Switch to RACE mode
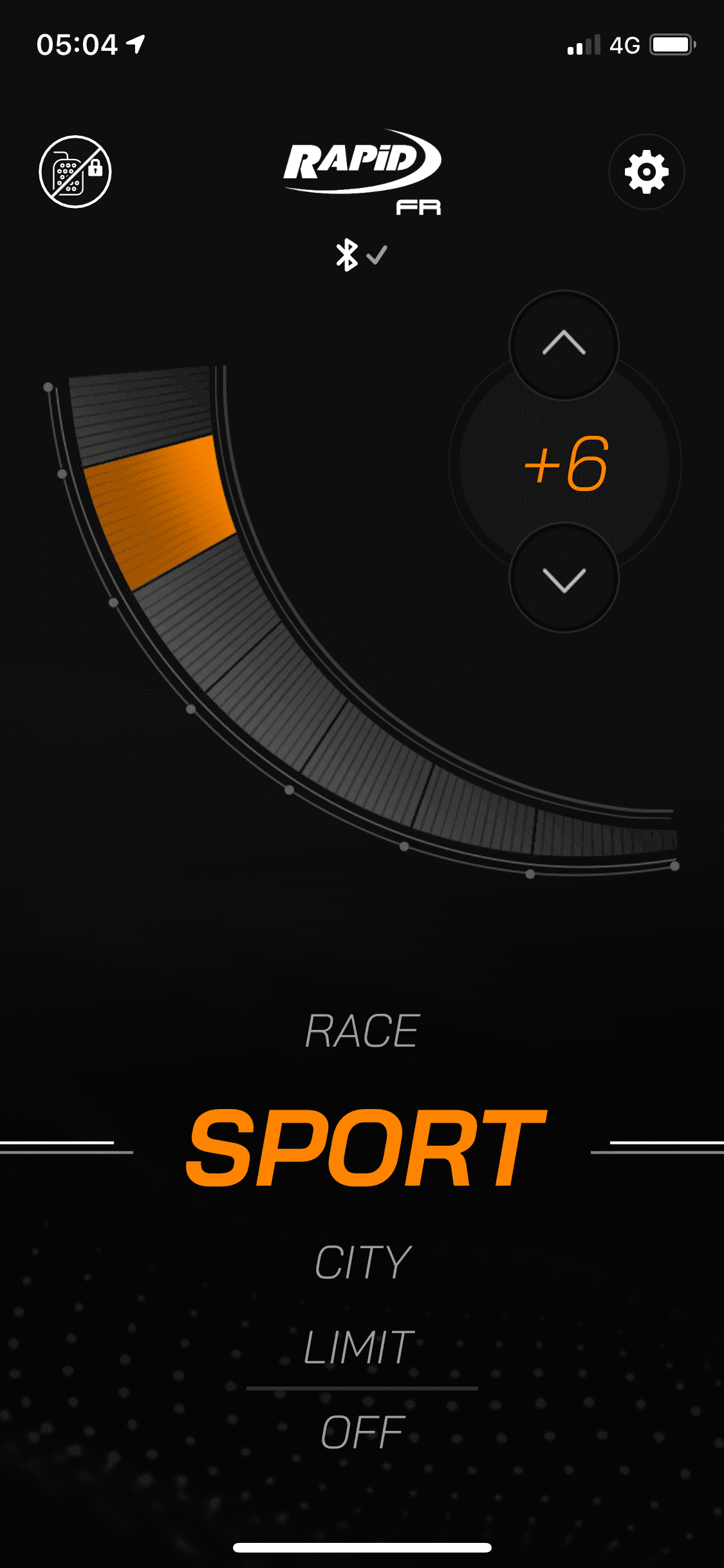The image size is (724, 1568). tap(362, 1031)
